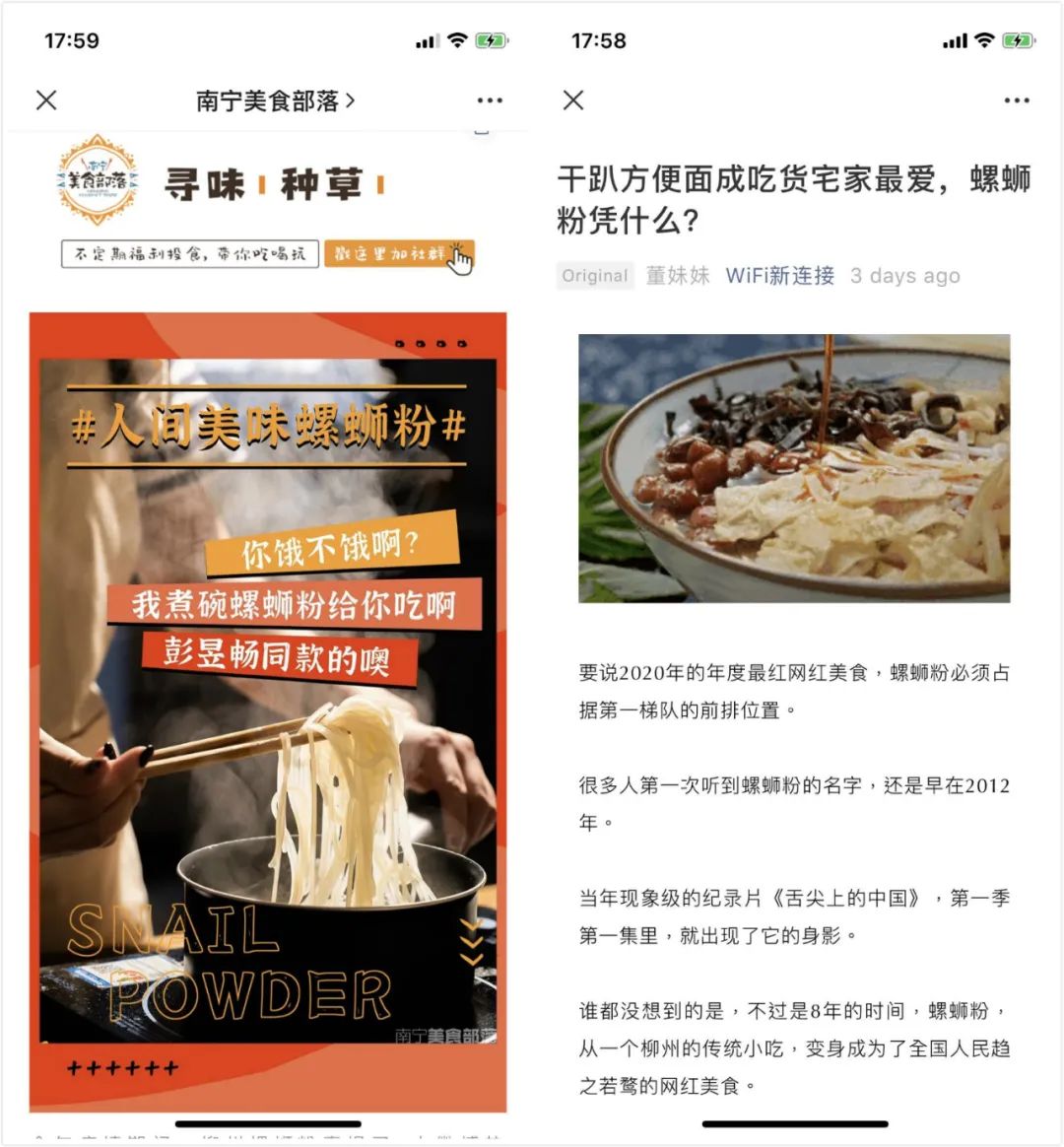Click the 人间美味螺蛳粉 poster image

point(270,709)
